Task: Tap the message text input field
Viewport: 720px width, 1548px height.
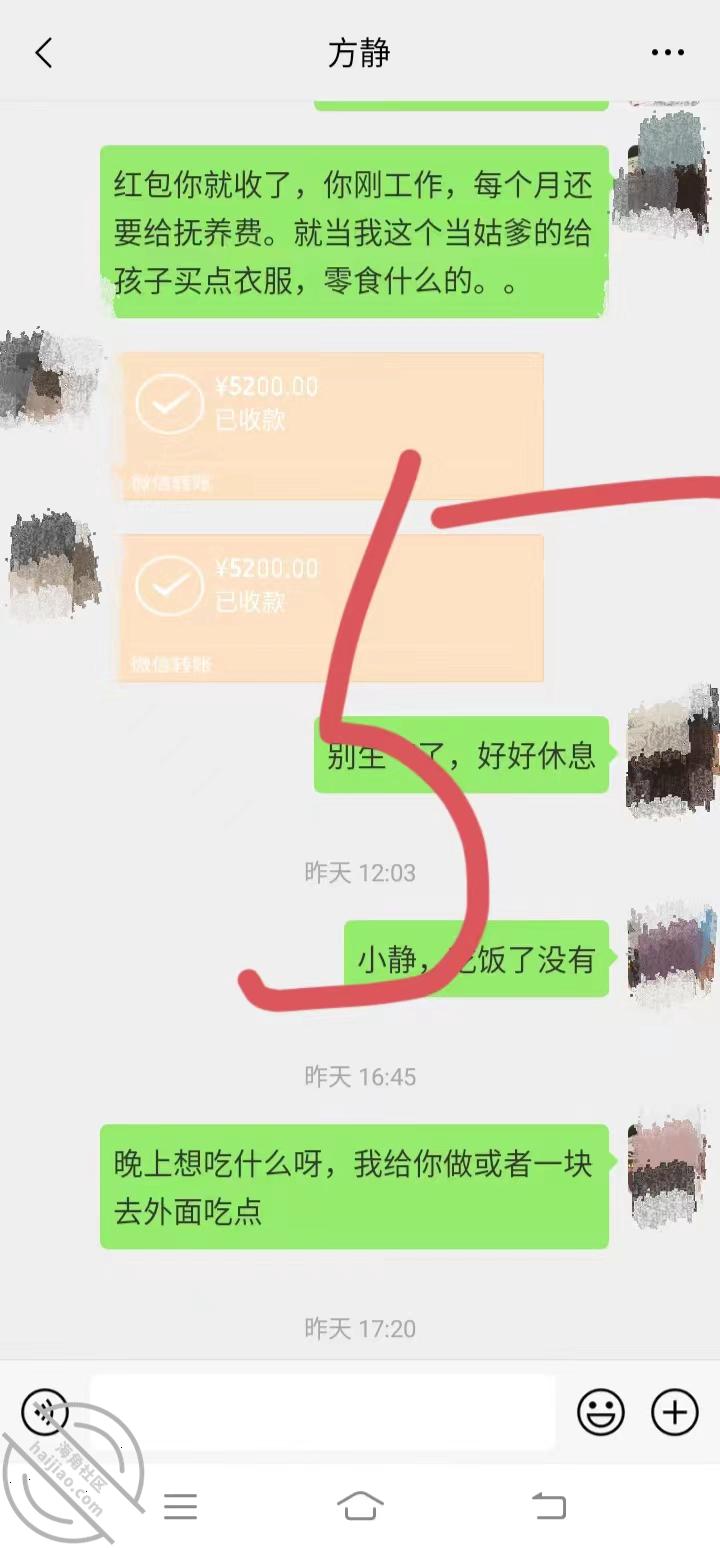Action: point(322,1412)
